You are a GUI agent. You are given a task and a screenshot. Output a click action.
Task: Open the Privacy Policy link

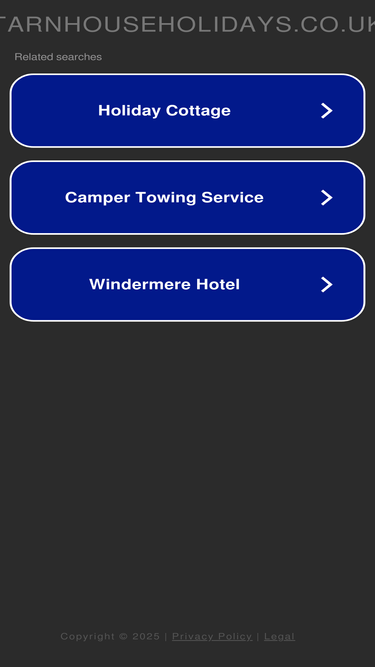[x=212, y=636]
